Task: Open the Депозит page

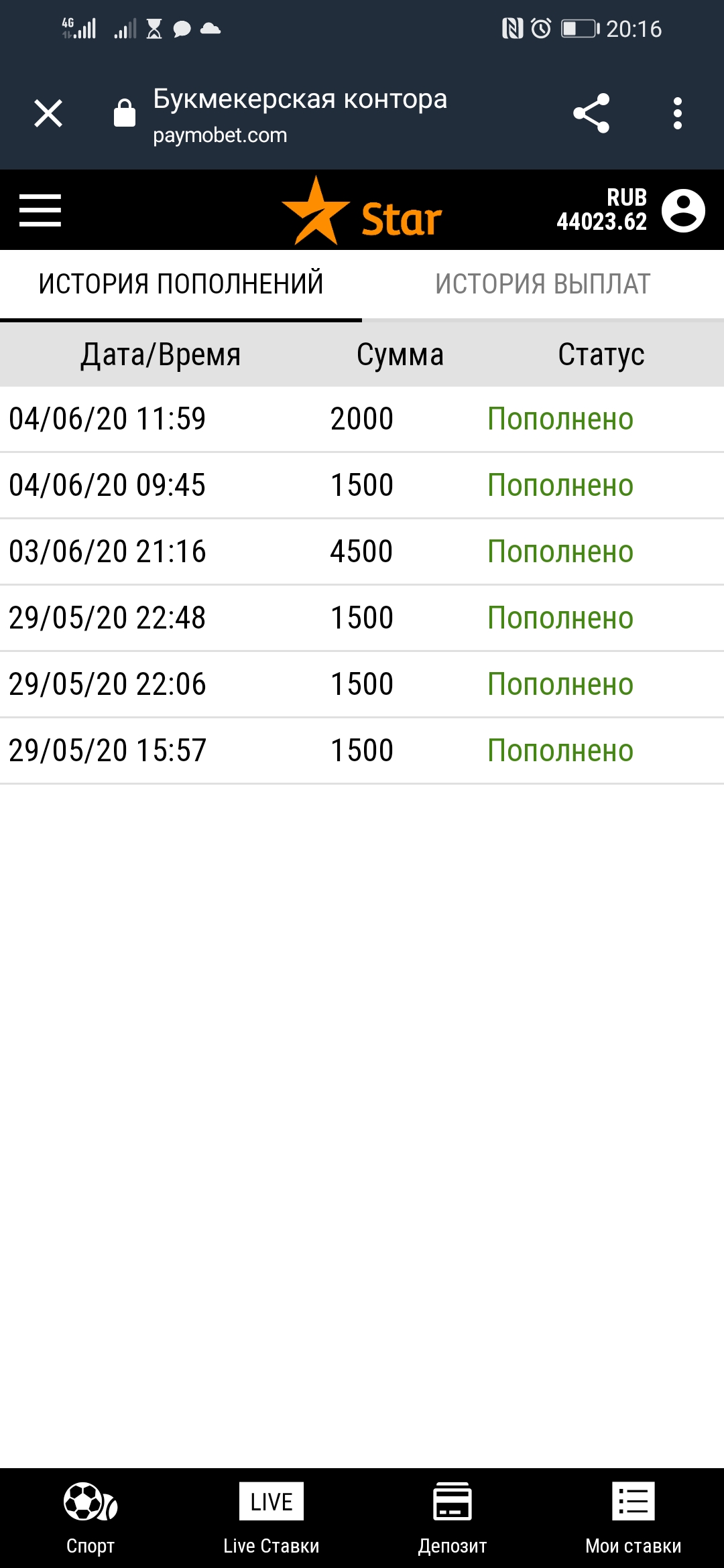Action: point(452,1518)
